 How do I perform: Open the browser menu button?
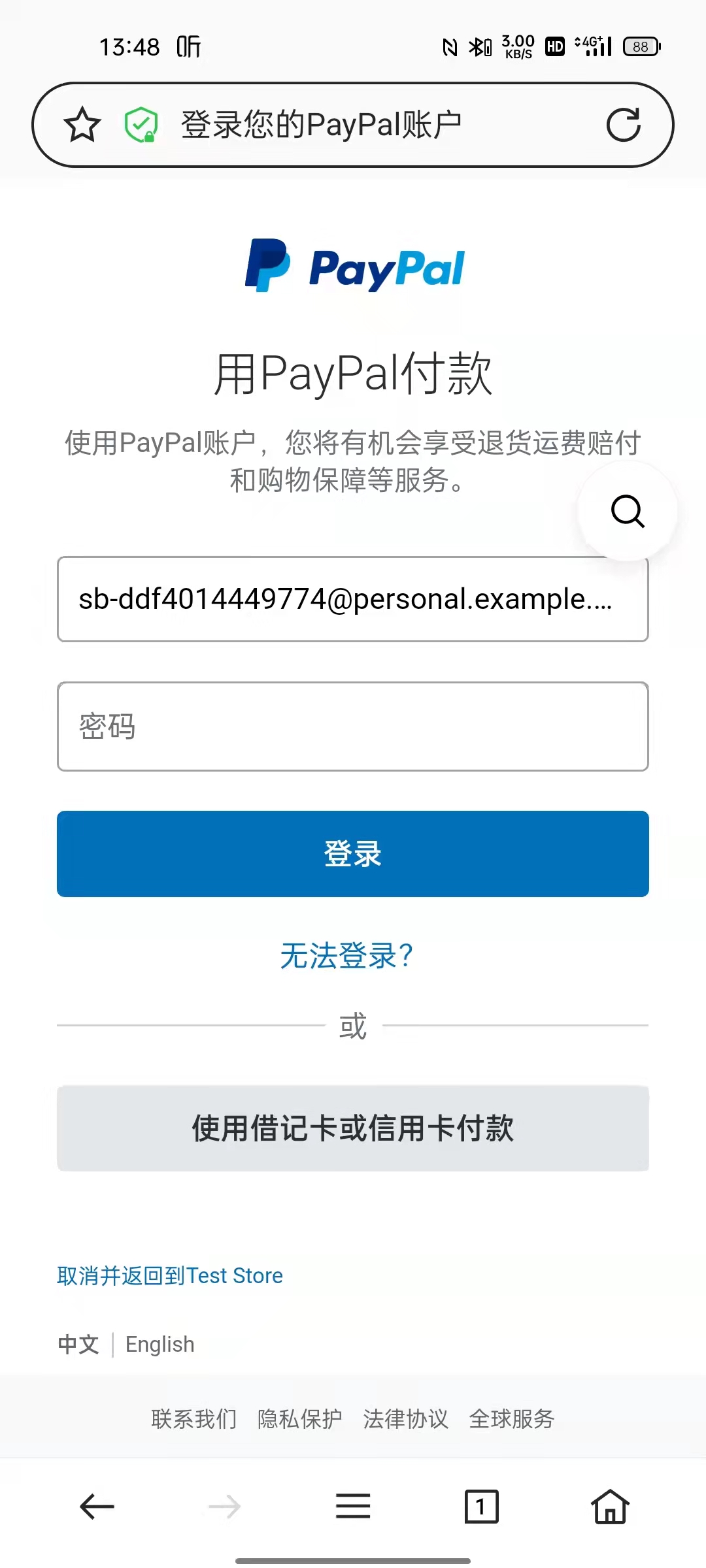point(352,1507)
